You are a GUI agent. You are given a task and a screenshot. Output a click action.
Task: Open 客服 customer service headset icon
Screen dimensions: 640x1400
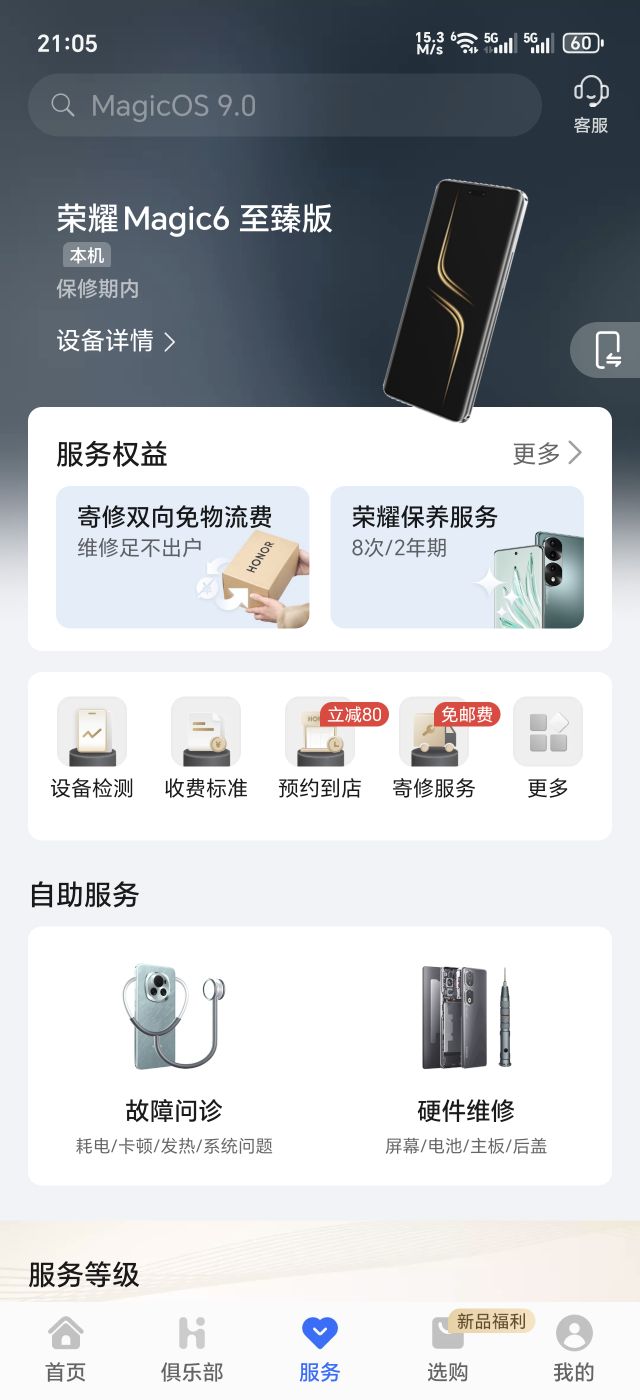pos(591,105)
